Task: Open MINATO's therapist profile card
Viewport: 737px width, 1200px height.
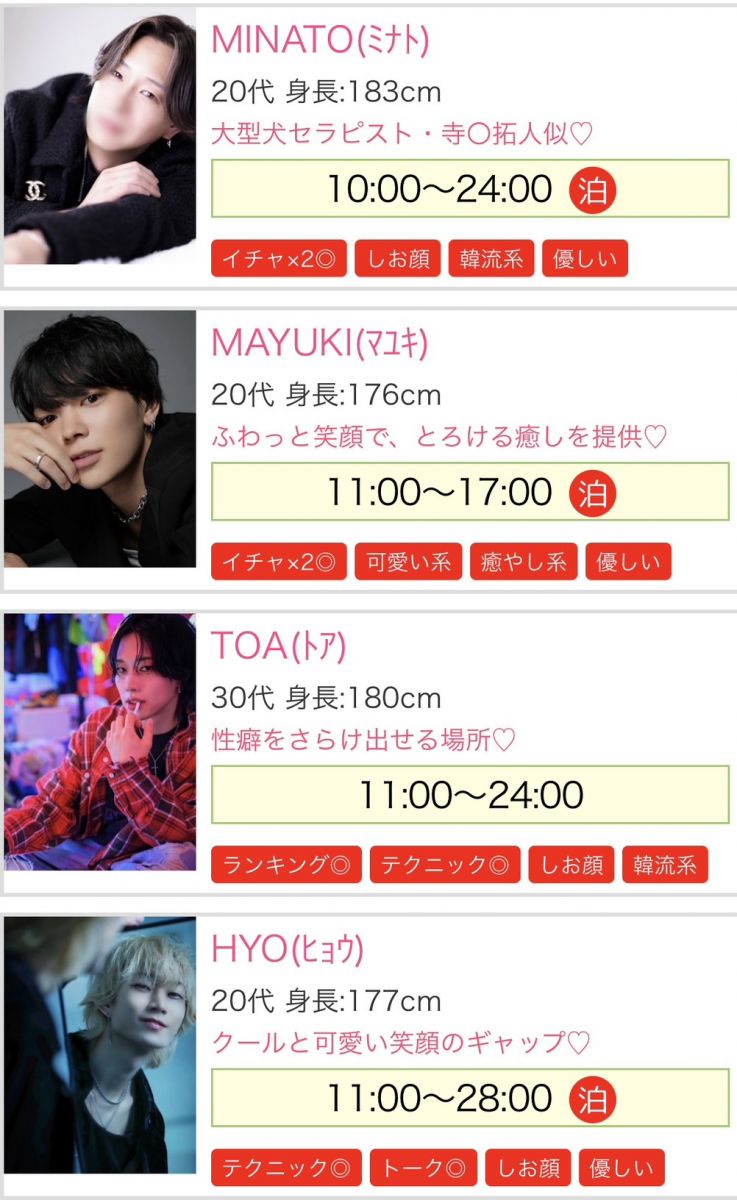Action: tap(320, 40)
